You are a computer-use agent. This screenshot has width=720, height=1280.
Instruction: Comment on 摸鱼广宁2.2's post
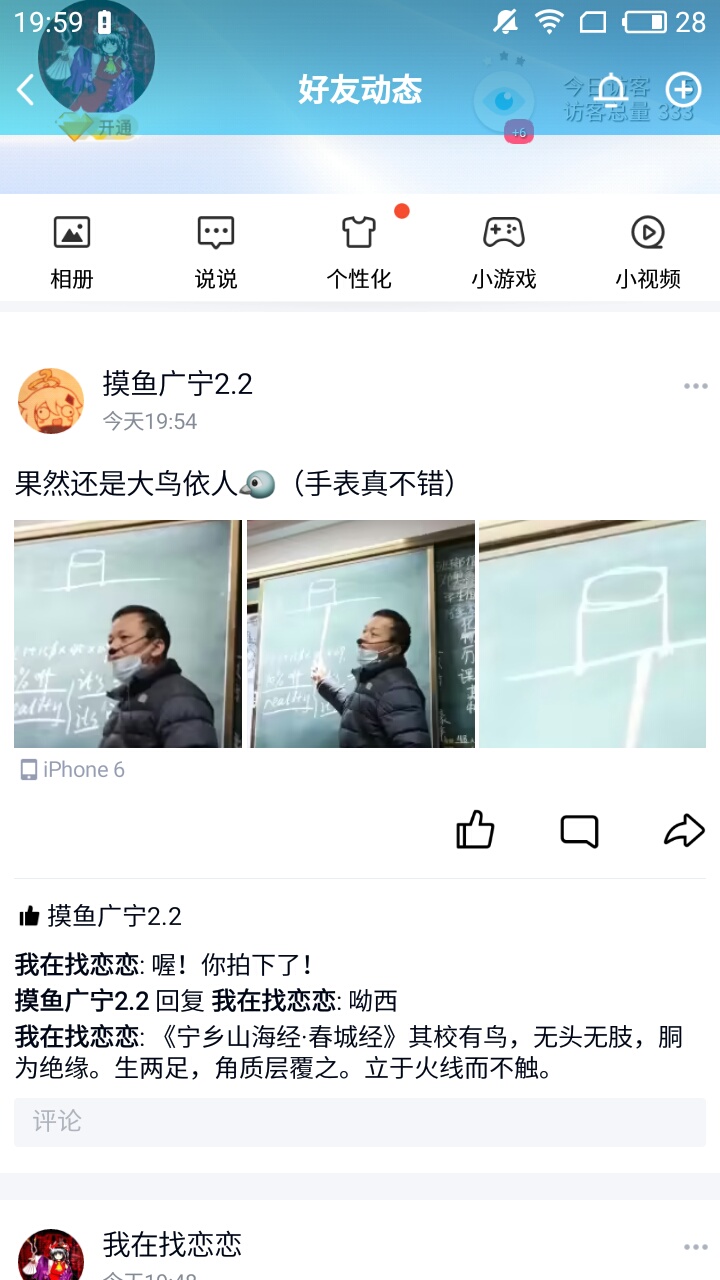coord(579,830)
